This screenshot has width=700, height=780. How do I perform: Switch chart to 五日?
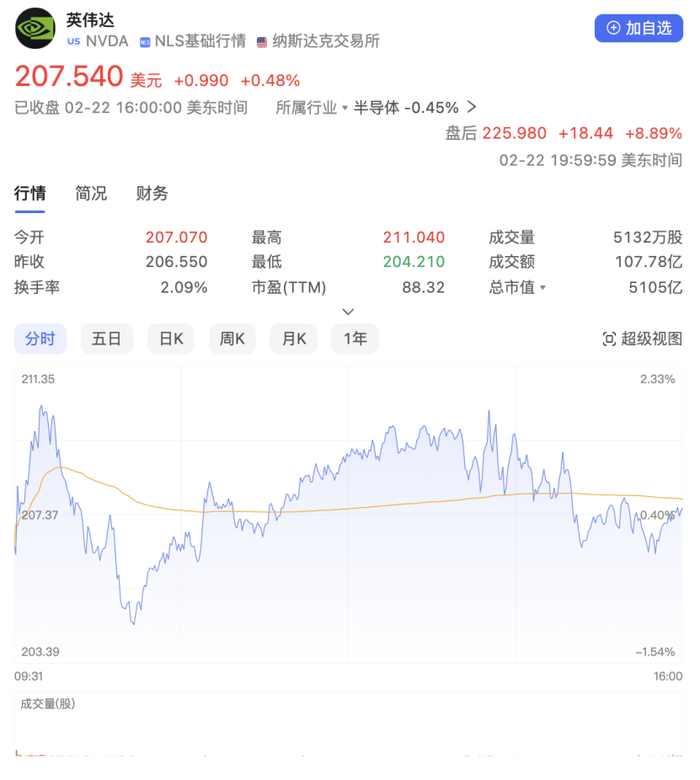click(106, 339)
